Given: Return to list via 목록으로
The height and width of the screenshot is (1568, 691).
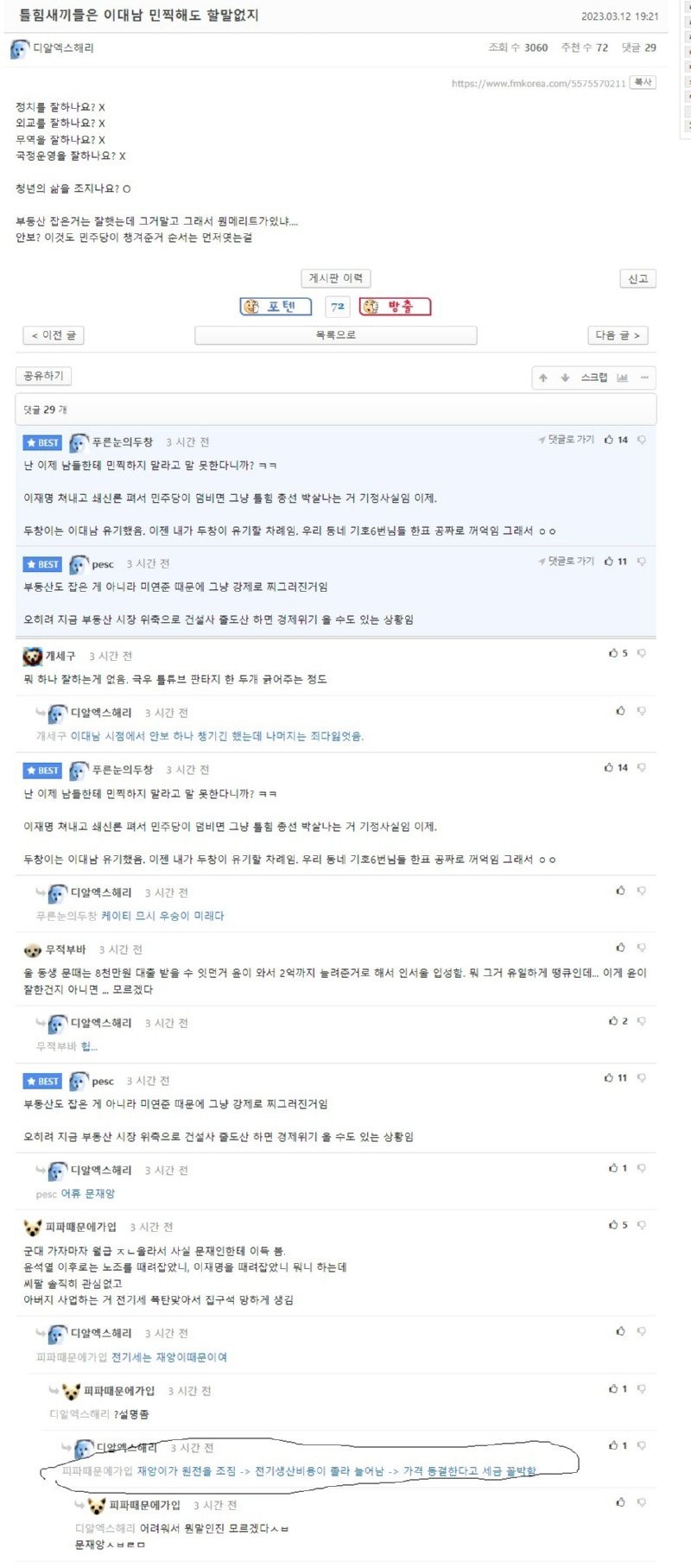Looking at the screenshot, I should coord(335,335).
